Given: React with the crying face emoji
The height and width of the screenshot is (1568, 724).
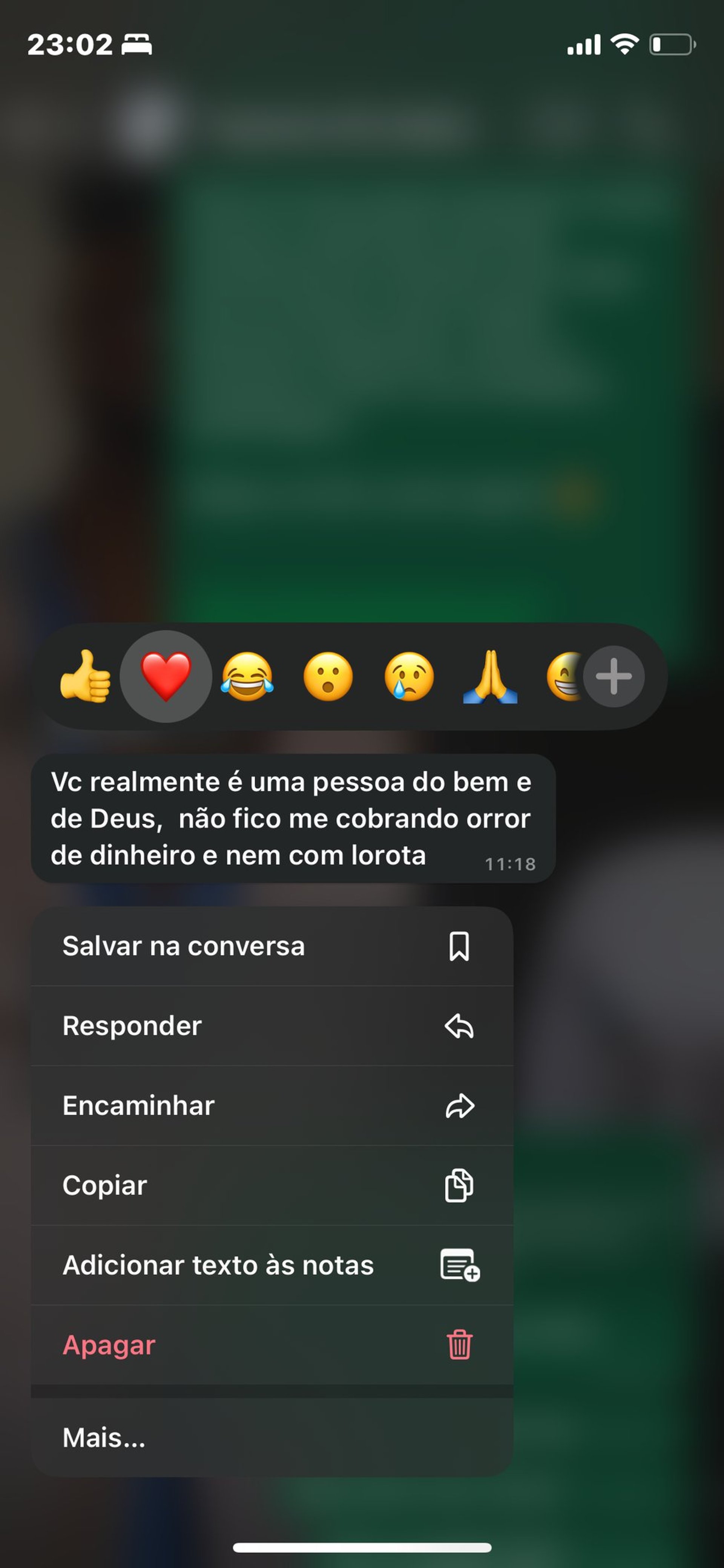Looking at the screenshot, I should point(409,676).
